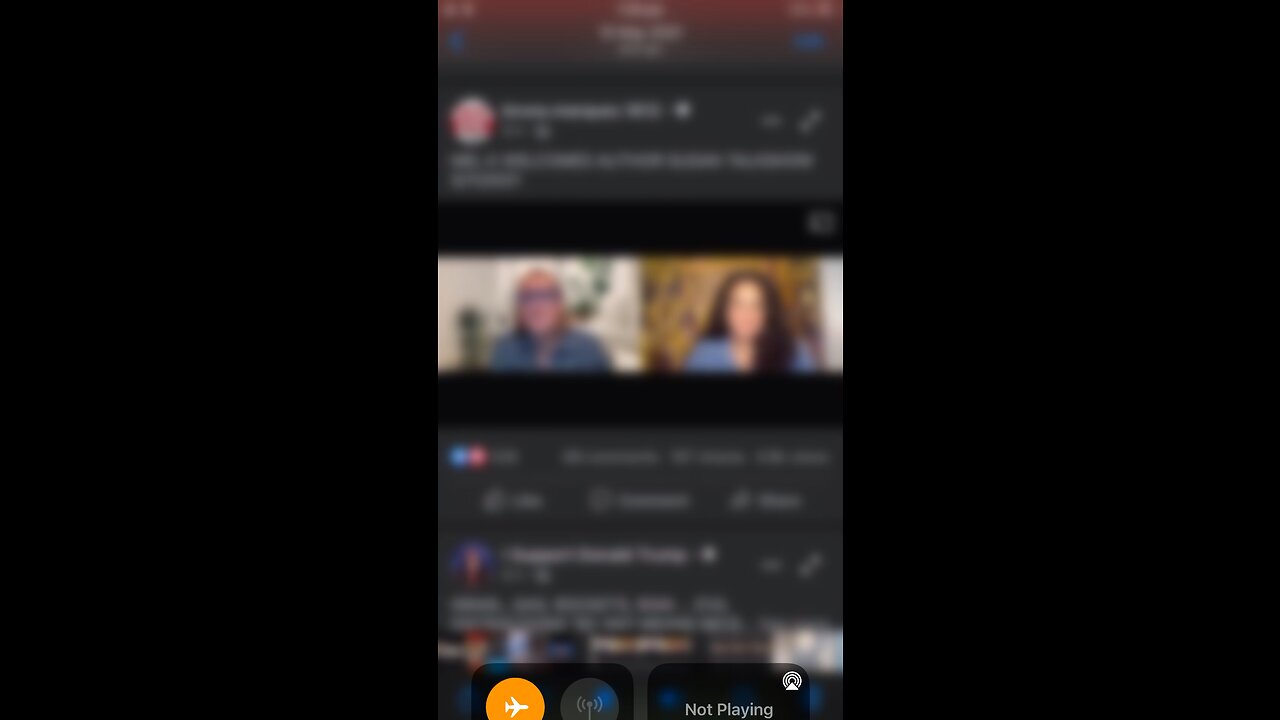Toggle the cellular data button
The height and width of the screenshot is (720, 1280).
[589, 705]
